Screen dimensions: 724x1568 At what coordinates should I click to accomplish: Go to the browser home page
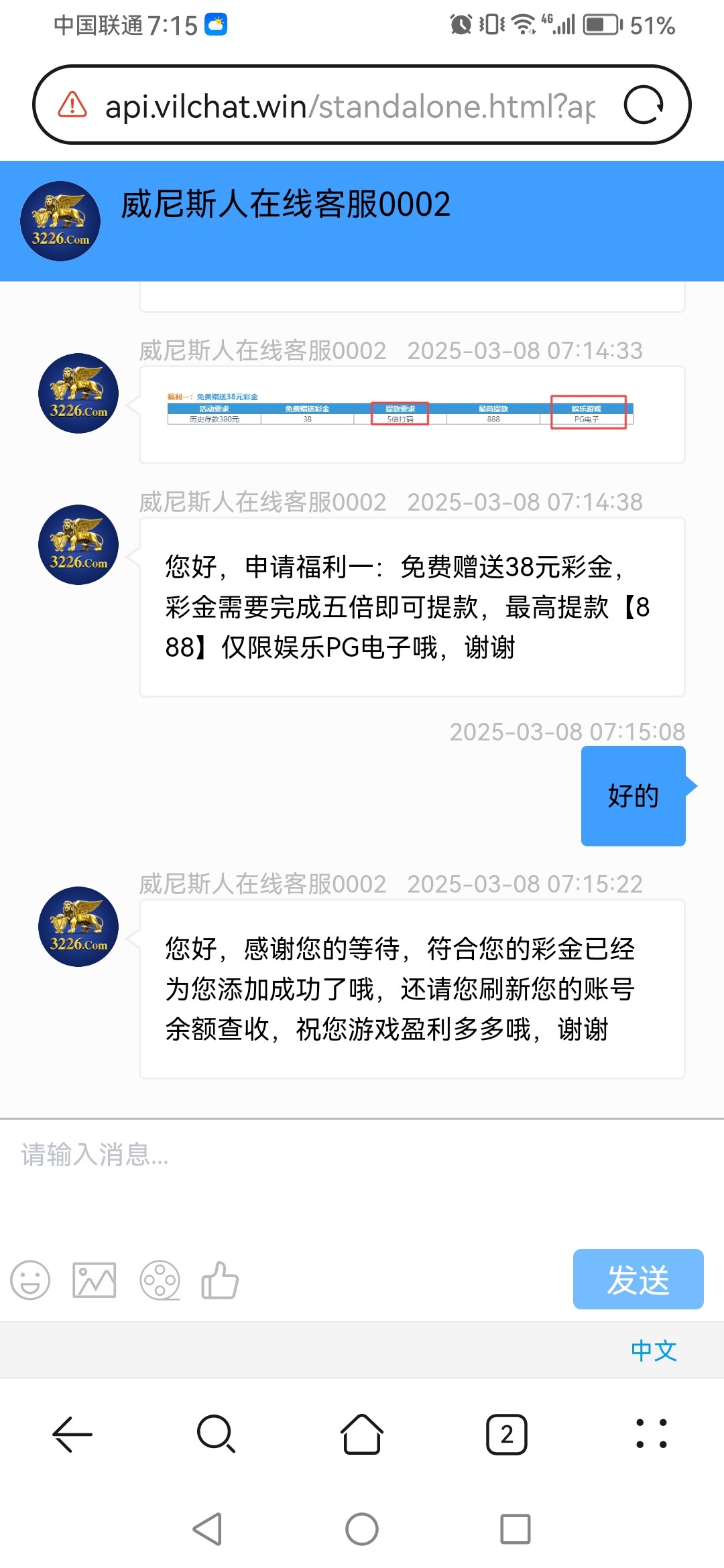click(x=362, y=1435)
